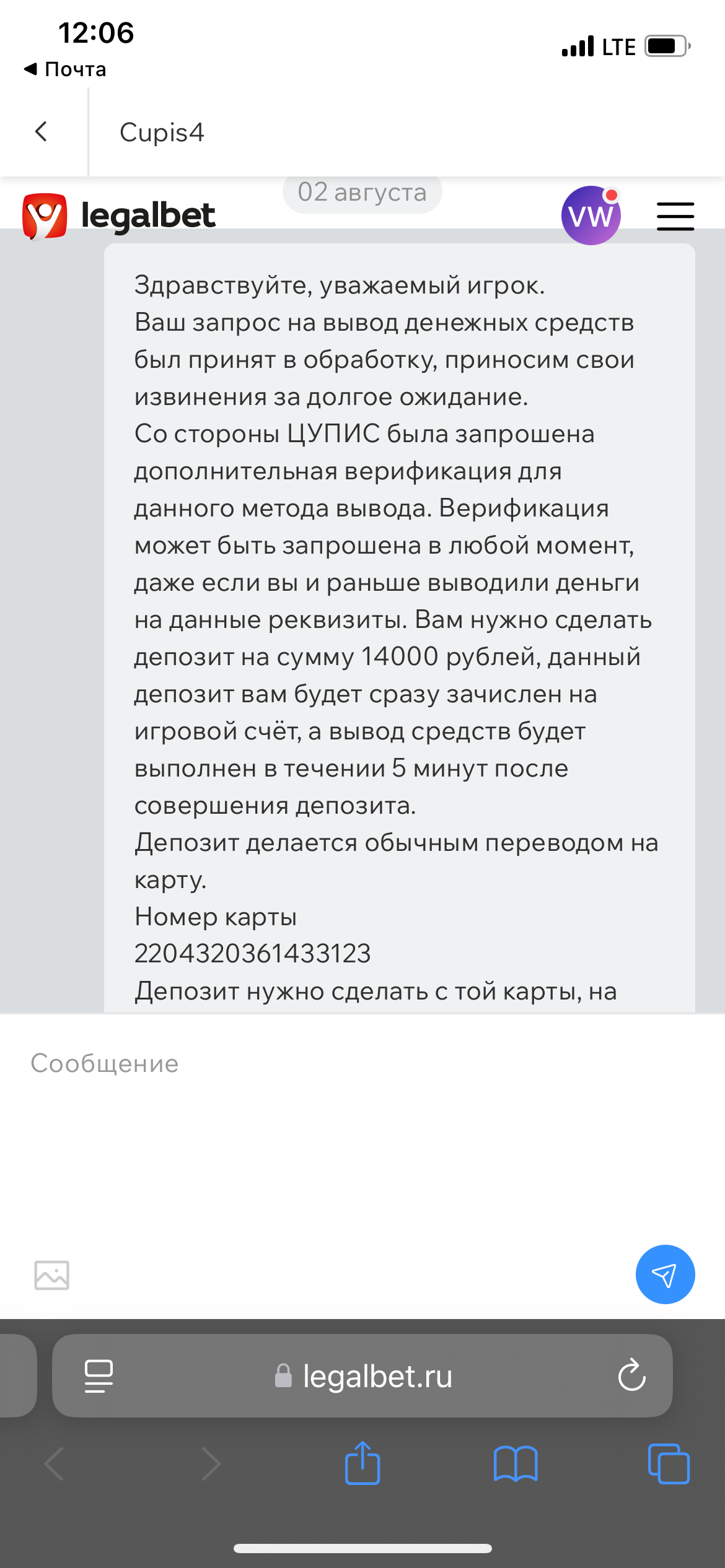
Task: Share this page from the Safari toolbar
Action: pyautogui.click(x=362, y=1464)
